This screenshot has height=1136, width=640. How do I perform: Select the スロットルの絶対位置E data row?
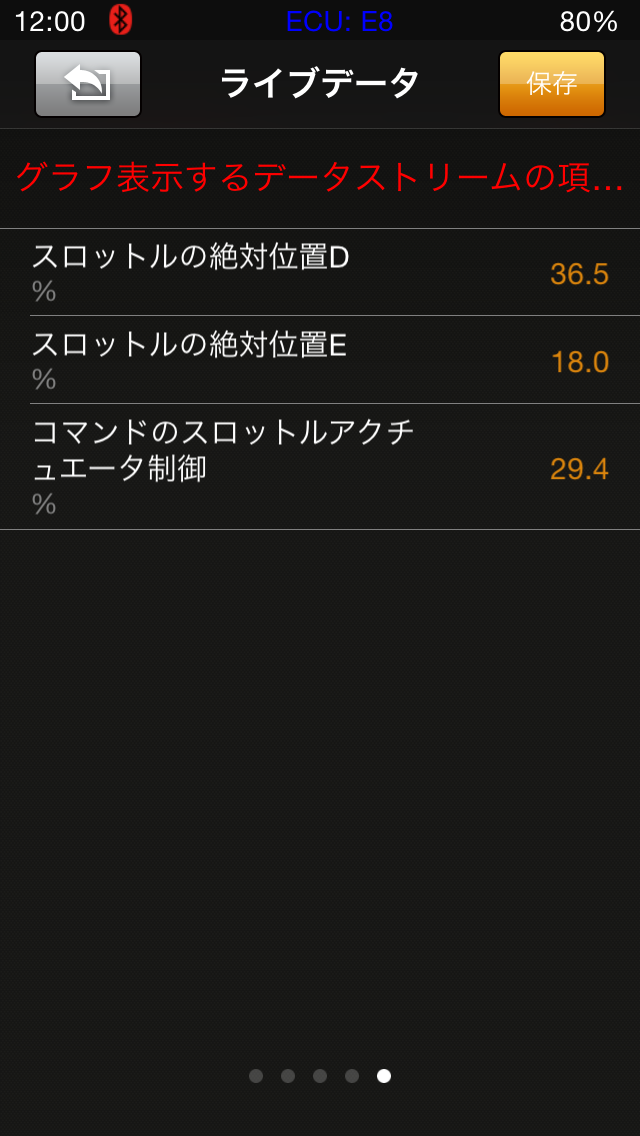320,360
